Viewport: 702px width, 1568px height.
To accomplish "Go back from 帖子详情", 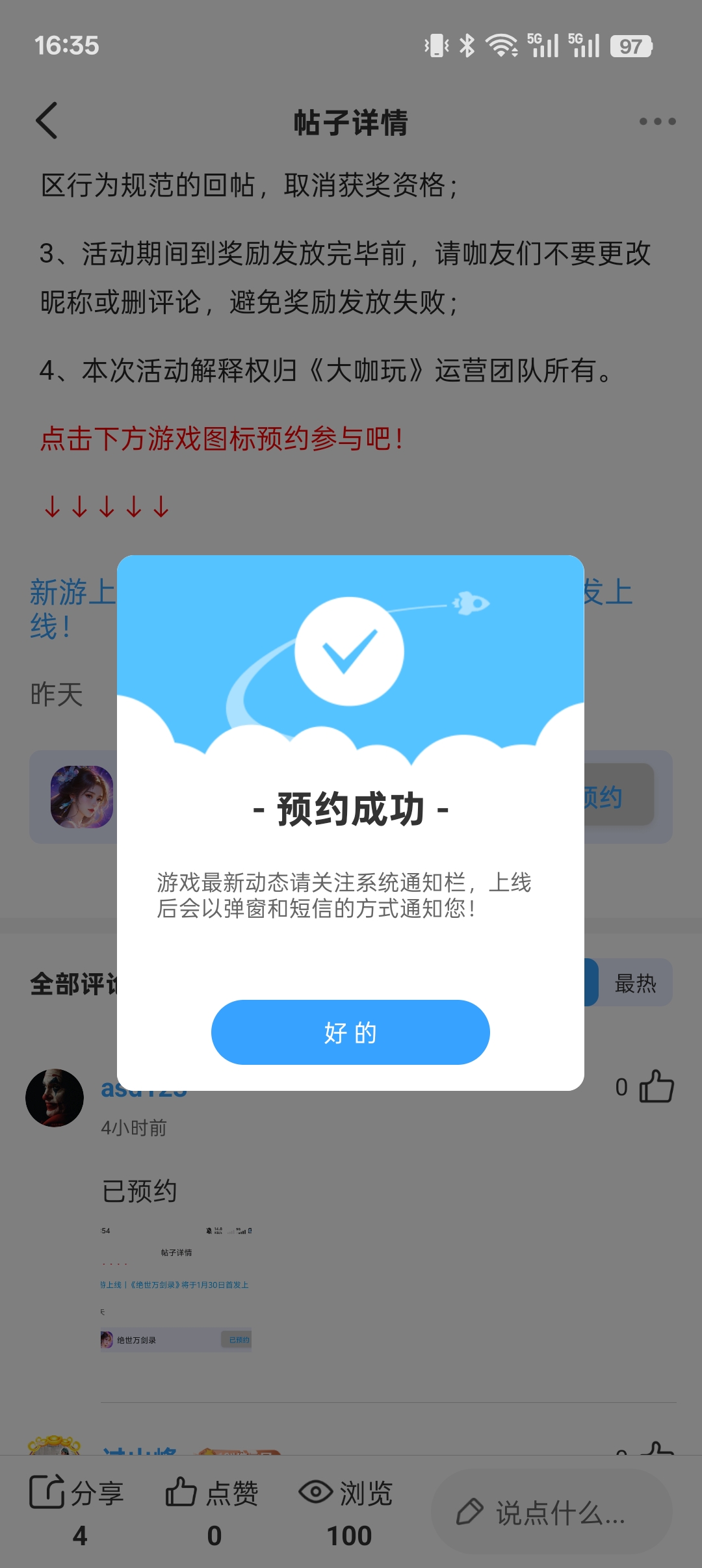I will point(47,121).
